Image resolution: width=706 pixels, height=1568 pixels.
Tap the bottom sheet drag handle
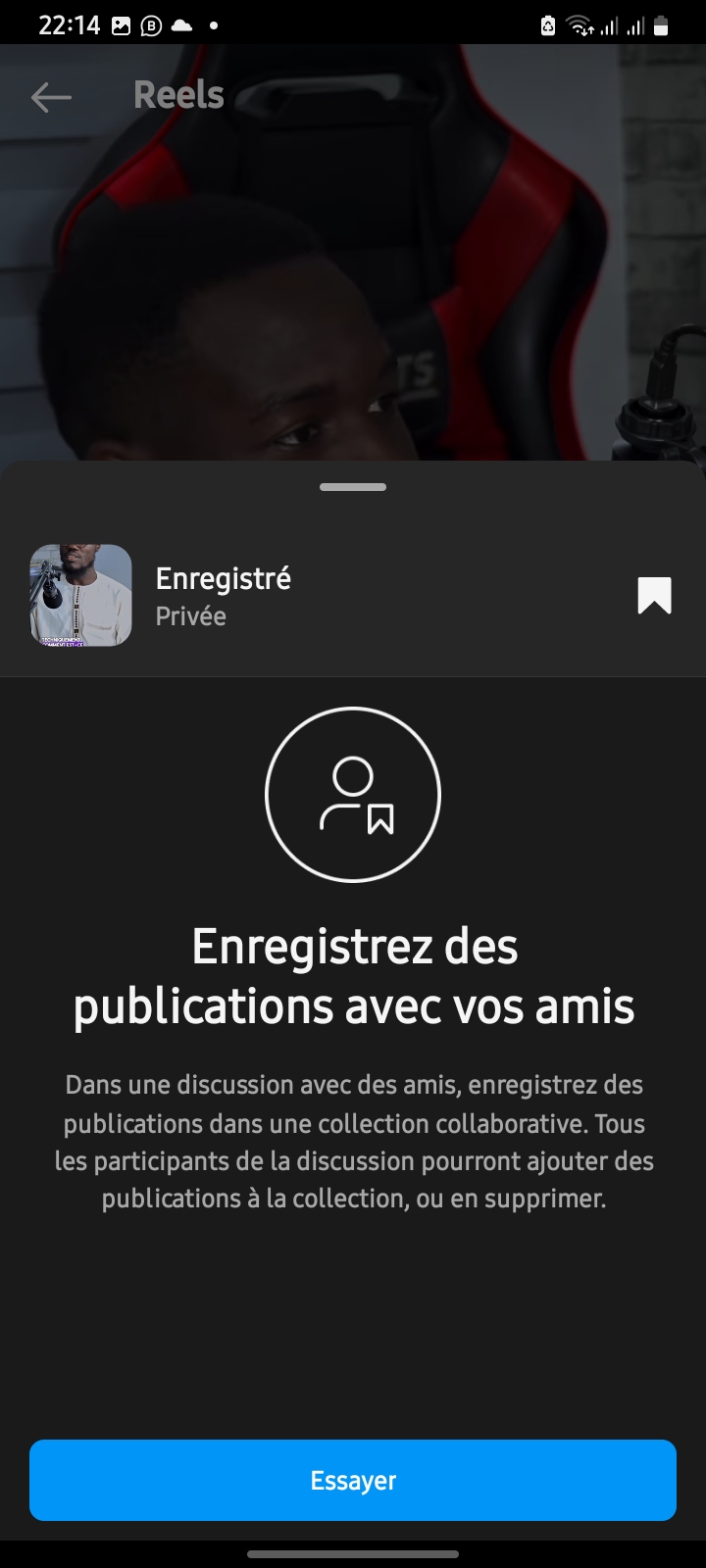(x=353, y=487)
